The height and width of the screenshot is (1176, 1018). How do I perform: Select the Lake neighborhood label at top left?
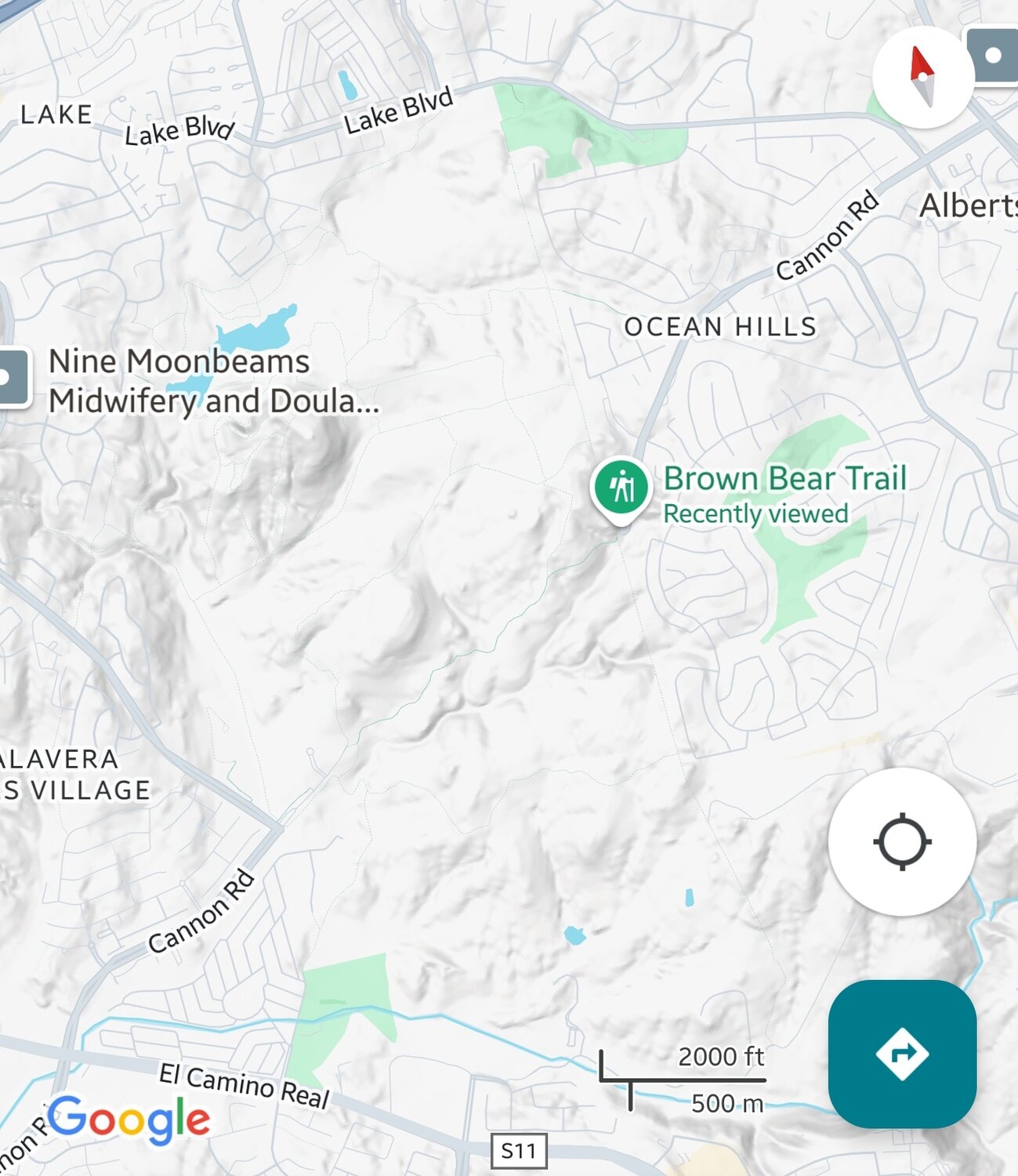56,114
